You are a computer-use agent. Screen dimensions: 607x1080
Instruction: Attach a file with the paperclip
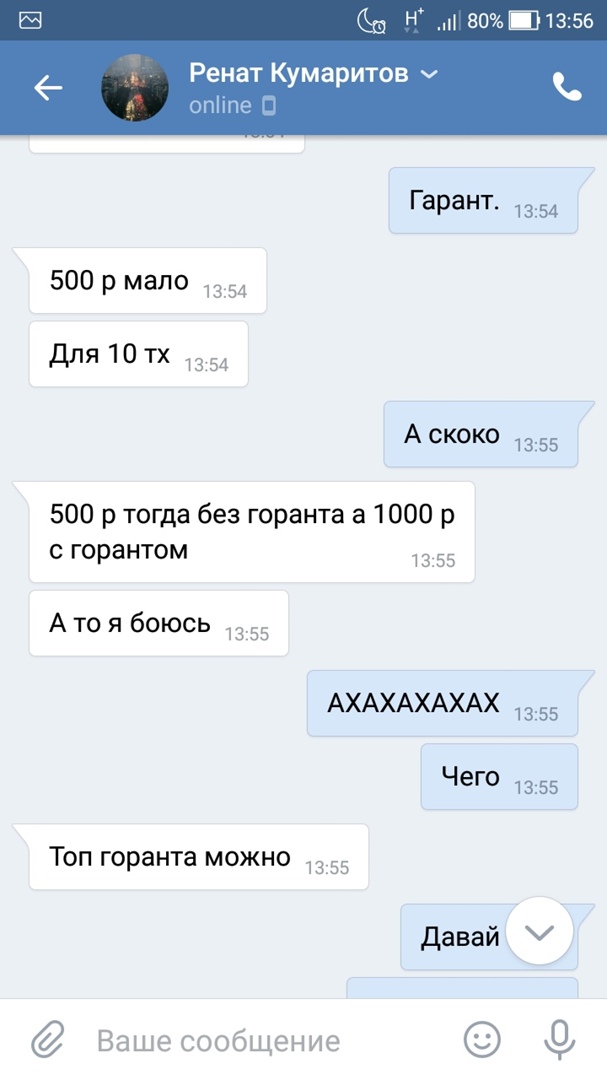point(47,1040)
